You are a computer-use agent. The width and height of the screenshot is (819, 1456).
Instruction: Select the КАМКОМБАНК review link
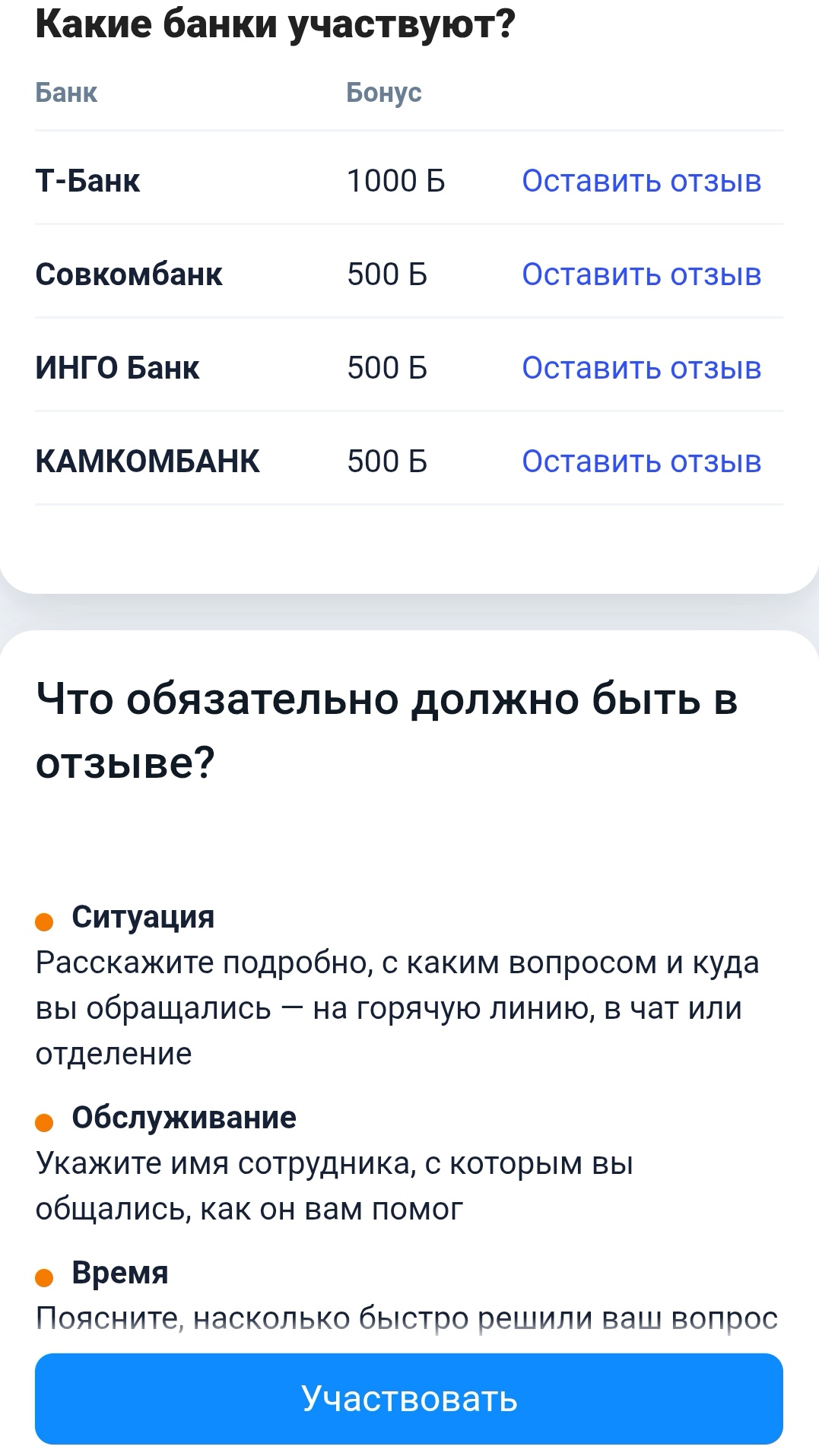tap(641, 462)
